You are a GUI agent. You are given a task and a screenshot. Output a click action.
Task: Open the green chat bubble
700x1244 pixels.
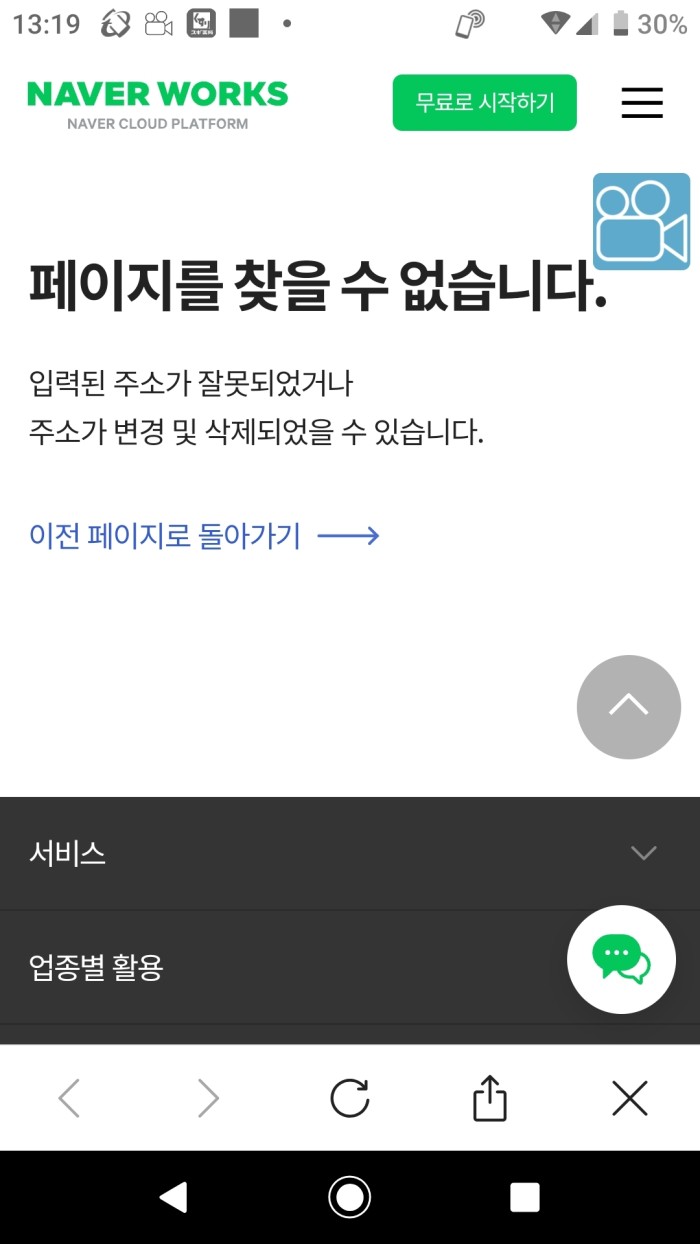pos(621,959)
